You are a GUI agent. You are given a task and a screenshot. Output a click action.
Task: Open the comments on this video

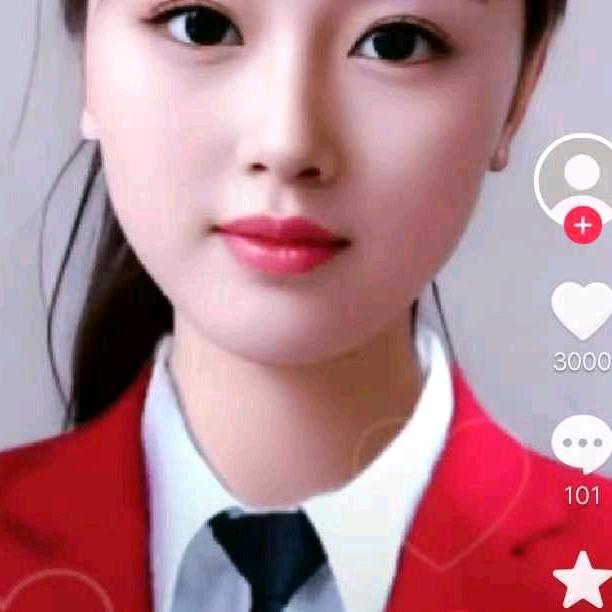(582, 445)
